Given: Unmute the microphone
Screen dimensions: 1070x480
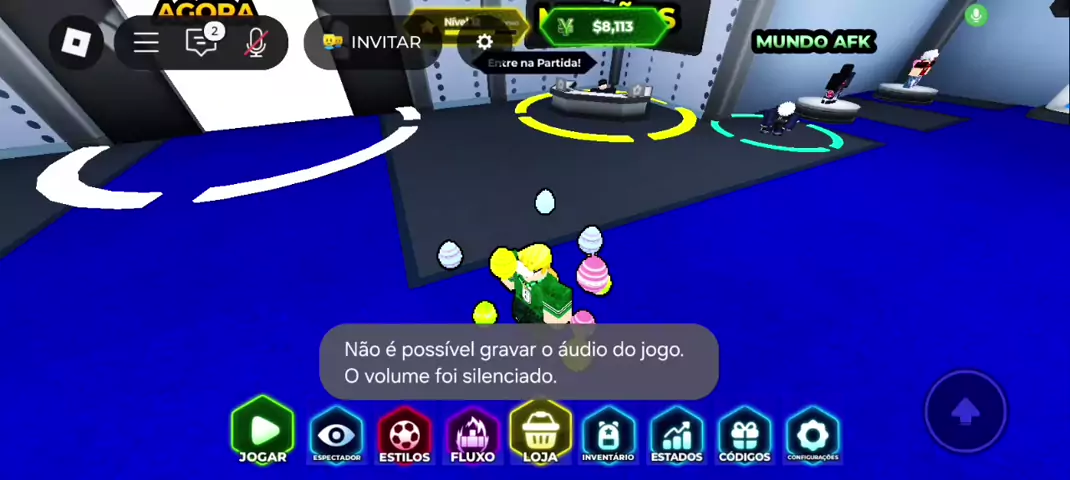Looking at the screenshot, I should (256, 42).
